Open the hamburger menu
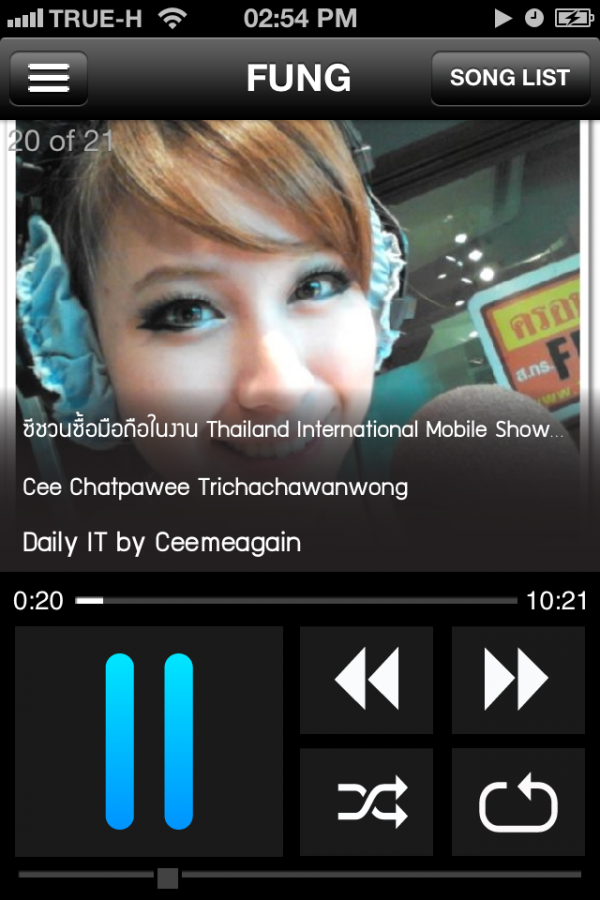 [x=48, y=78]
